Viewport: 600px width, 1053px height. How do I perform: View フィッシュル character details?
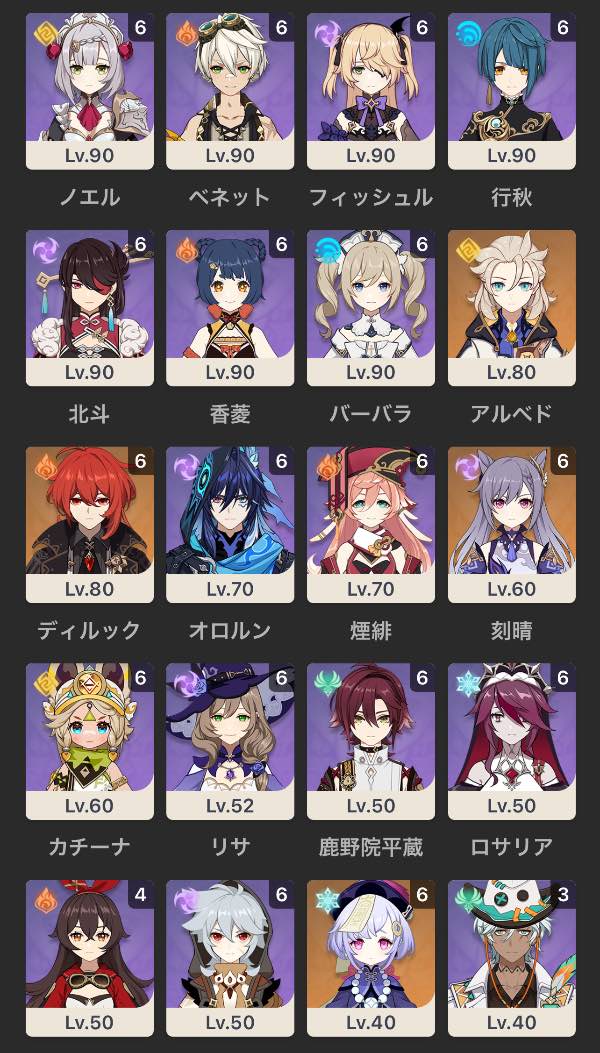coord(371,90)
